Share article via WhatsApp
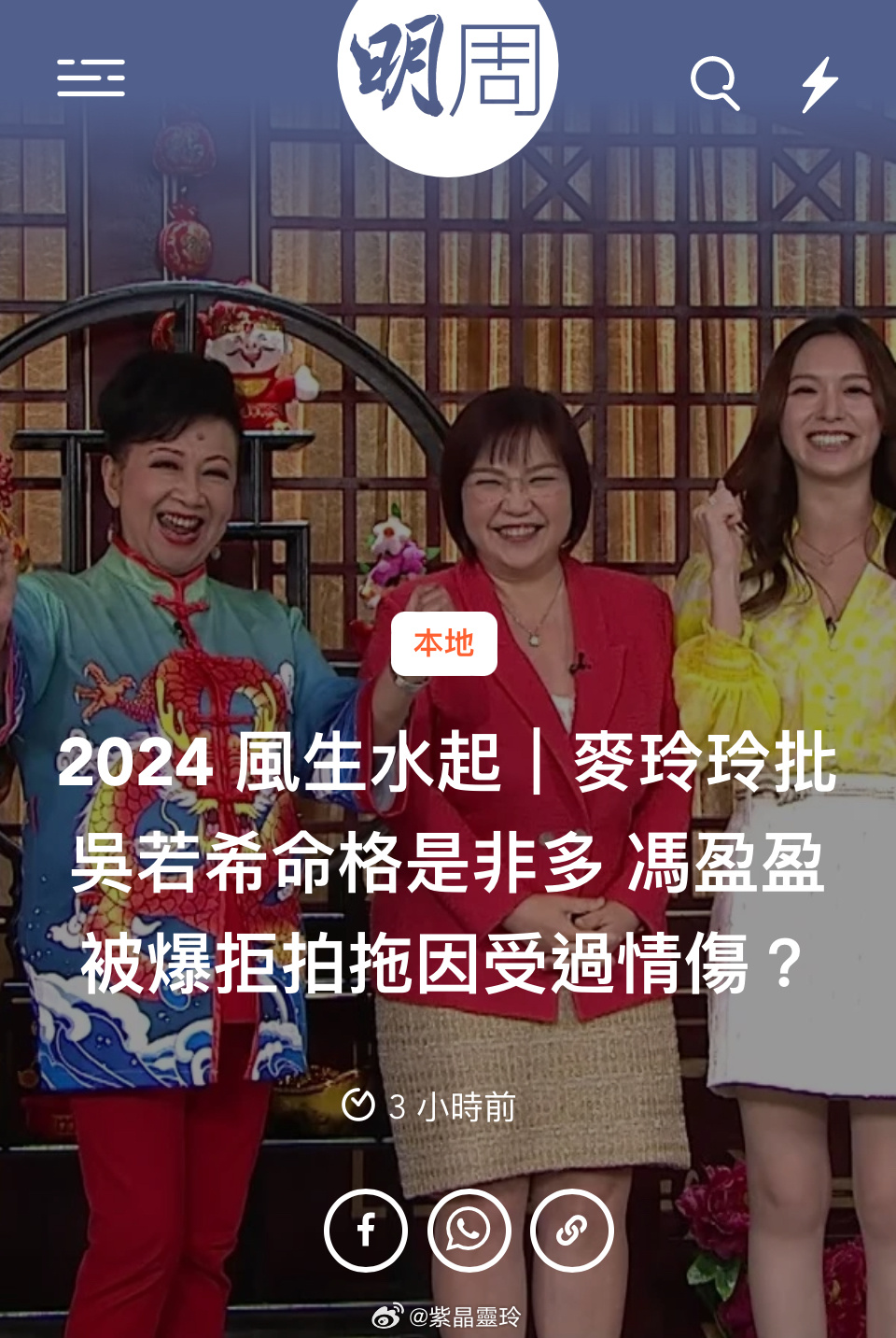Screen dimensions: 896x1338 point(469,1231)
